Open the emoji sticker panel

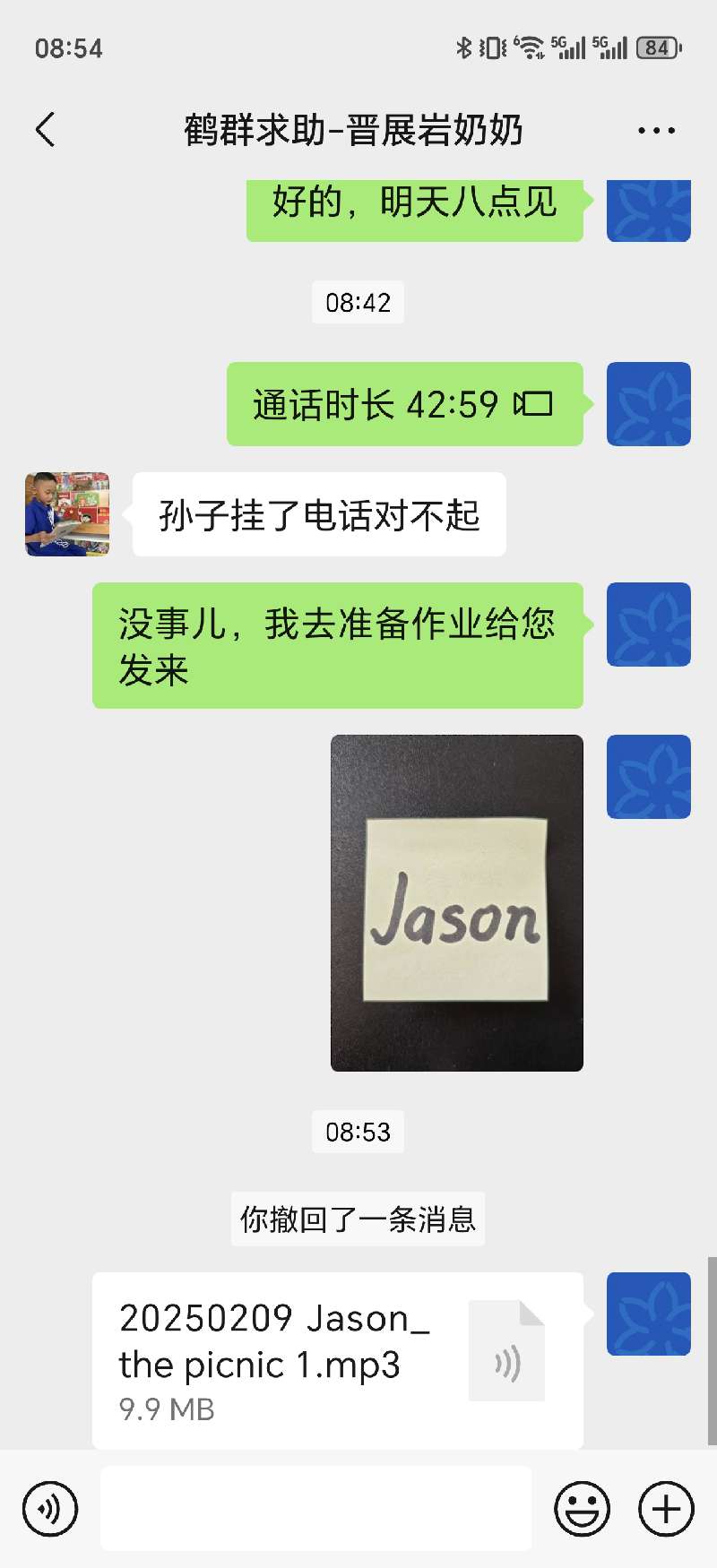click(x=582, y=1509)
